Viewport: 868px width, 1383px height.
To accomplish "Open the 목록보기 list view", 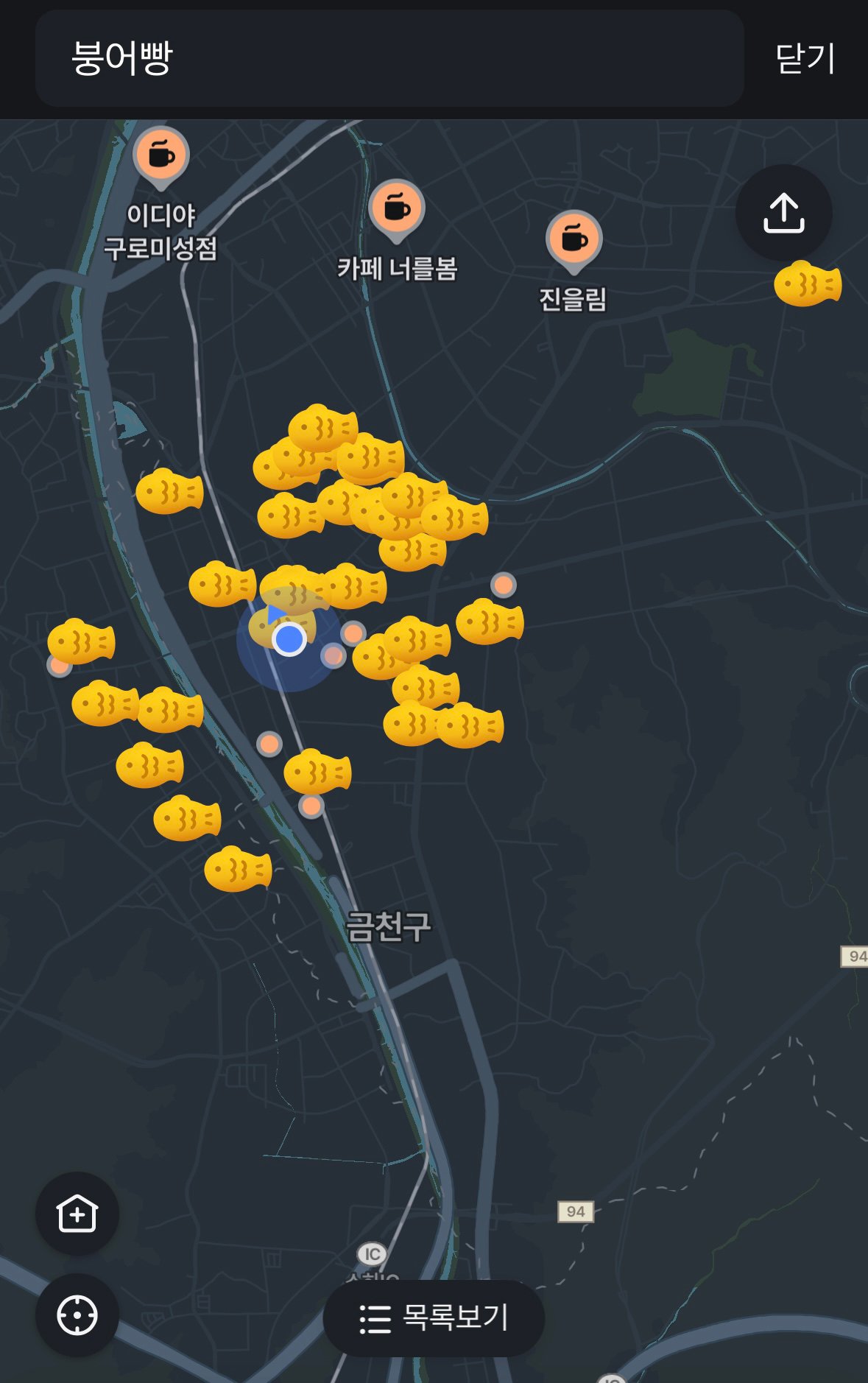I will click(x=434, y=1318).
